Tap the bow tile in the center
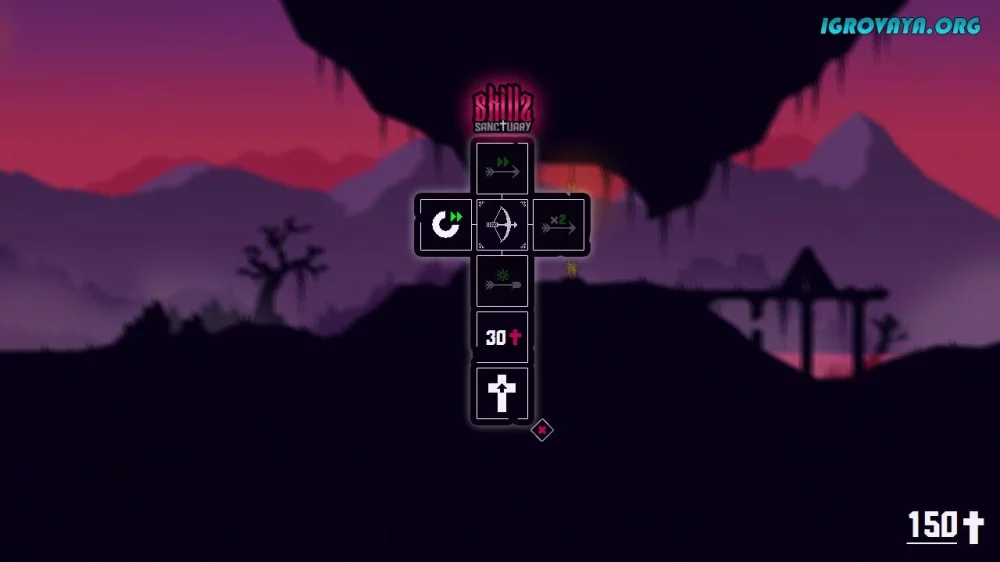Viewport: 1000px width, 562px height. pos(502,224)
